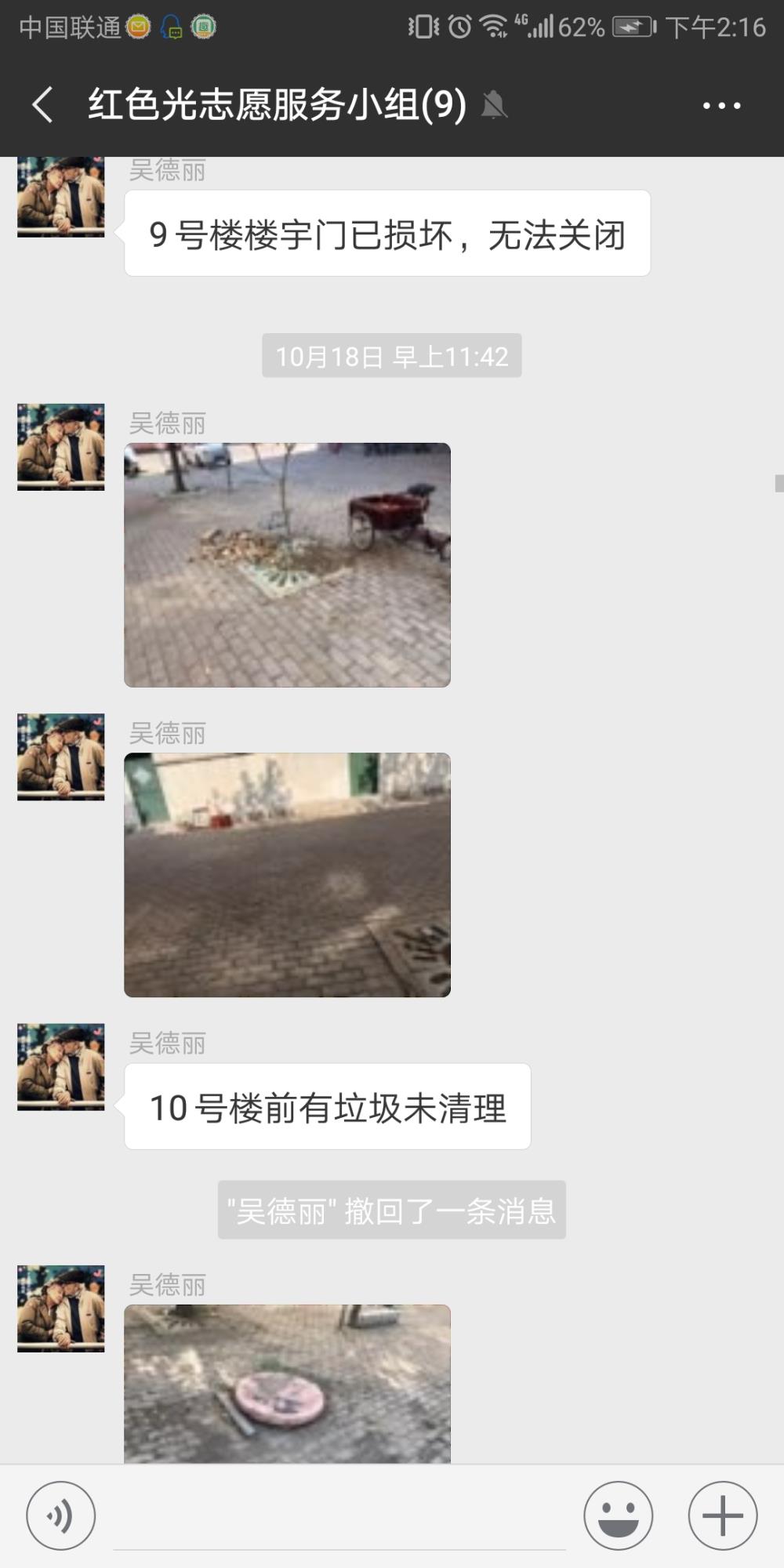Image resolution: width=784 pixels, height=1568 pixels.
Task: View the photo with the red tricycle
Action: coord(288,565)
